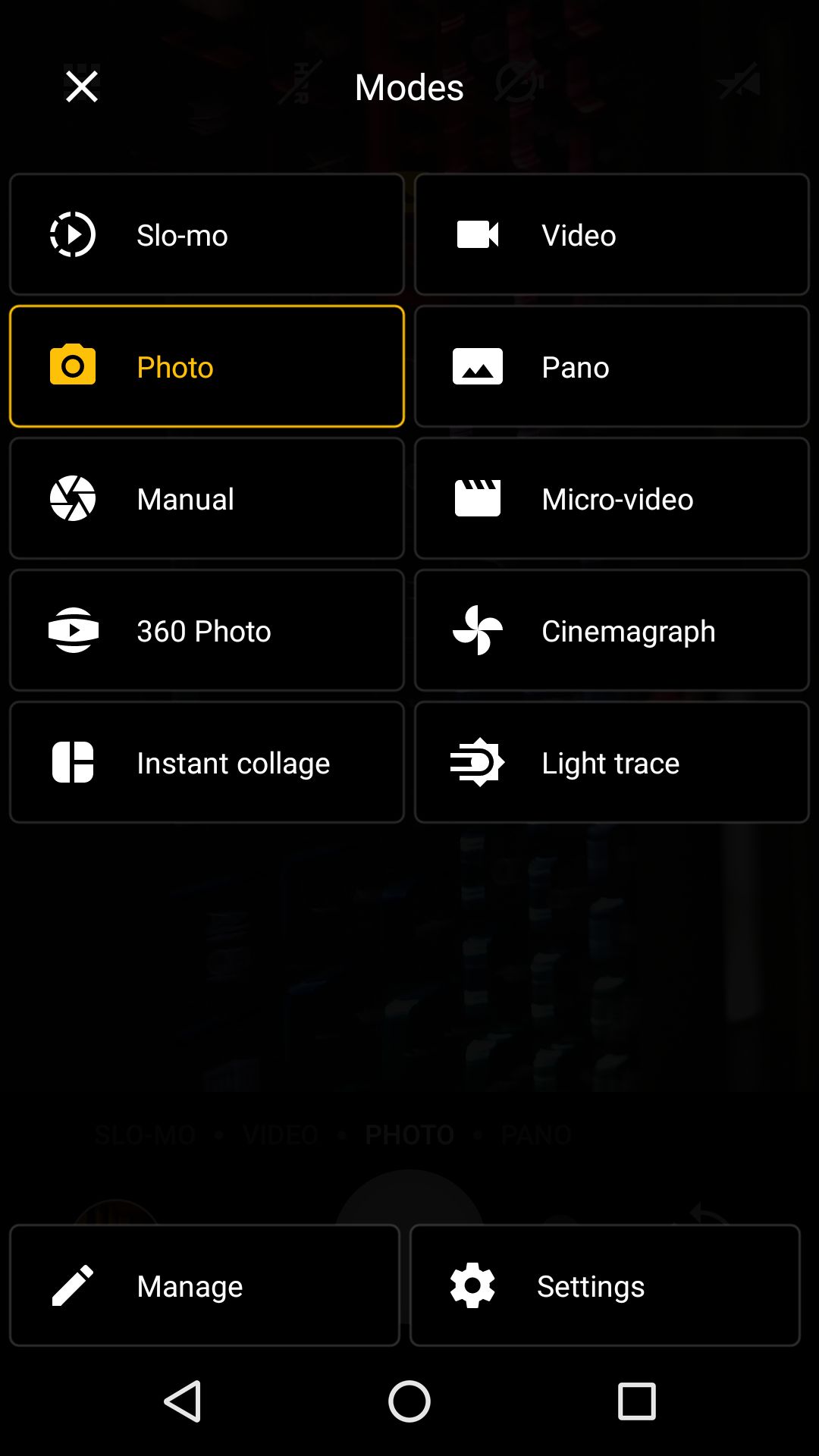Select 360 Photo mode
Image resolution: width=819 pixels, height=1456 pixels.
[206, 630]
